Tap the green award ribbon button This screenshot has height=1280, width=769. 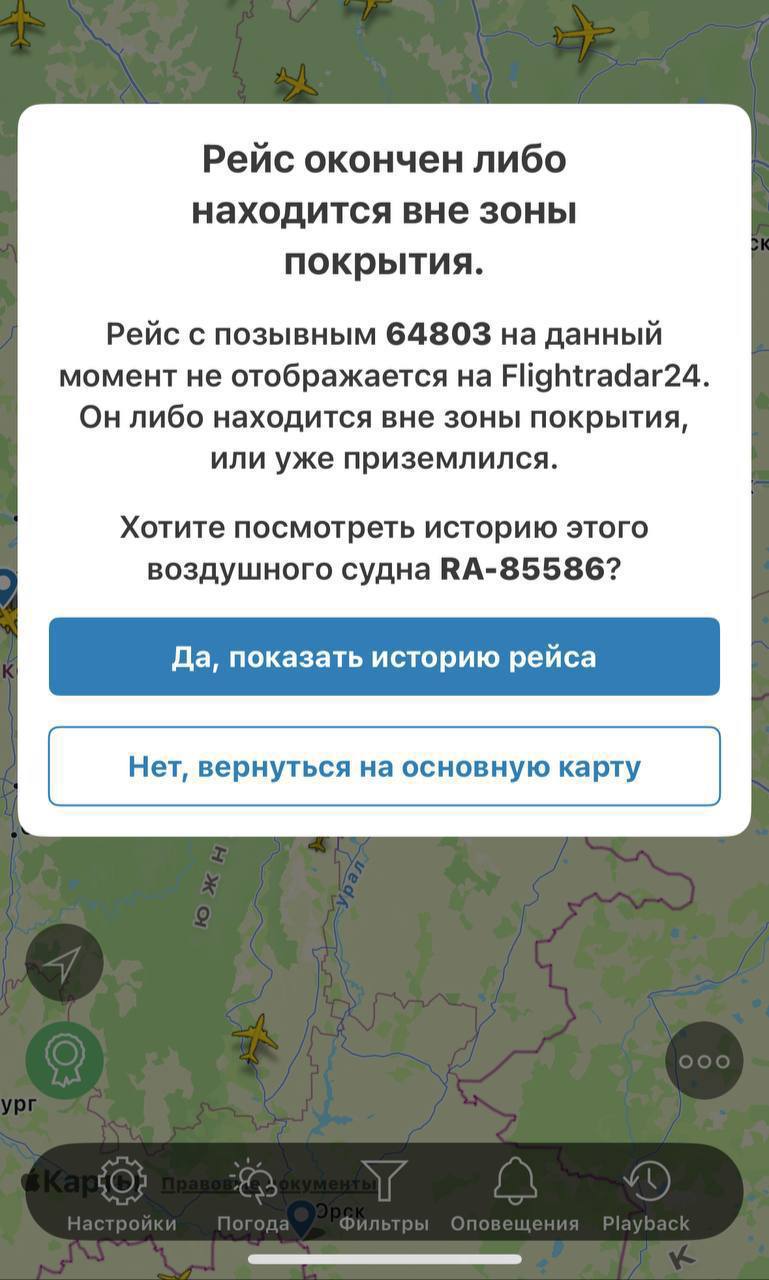64,1060
